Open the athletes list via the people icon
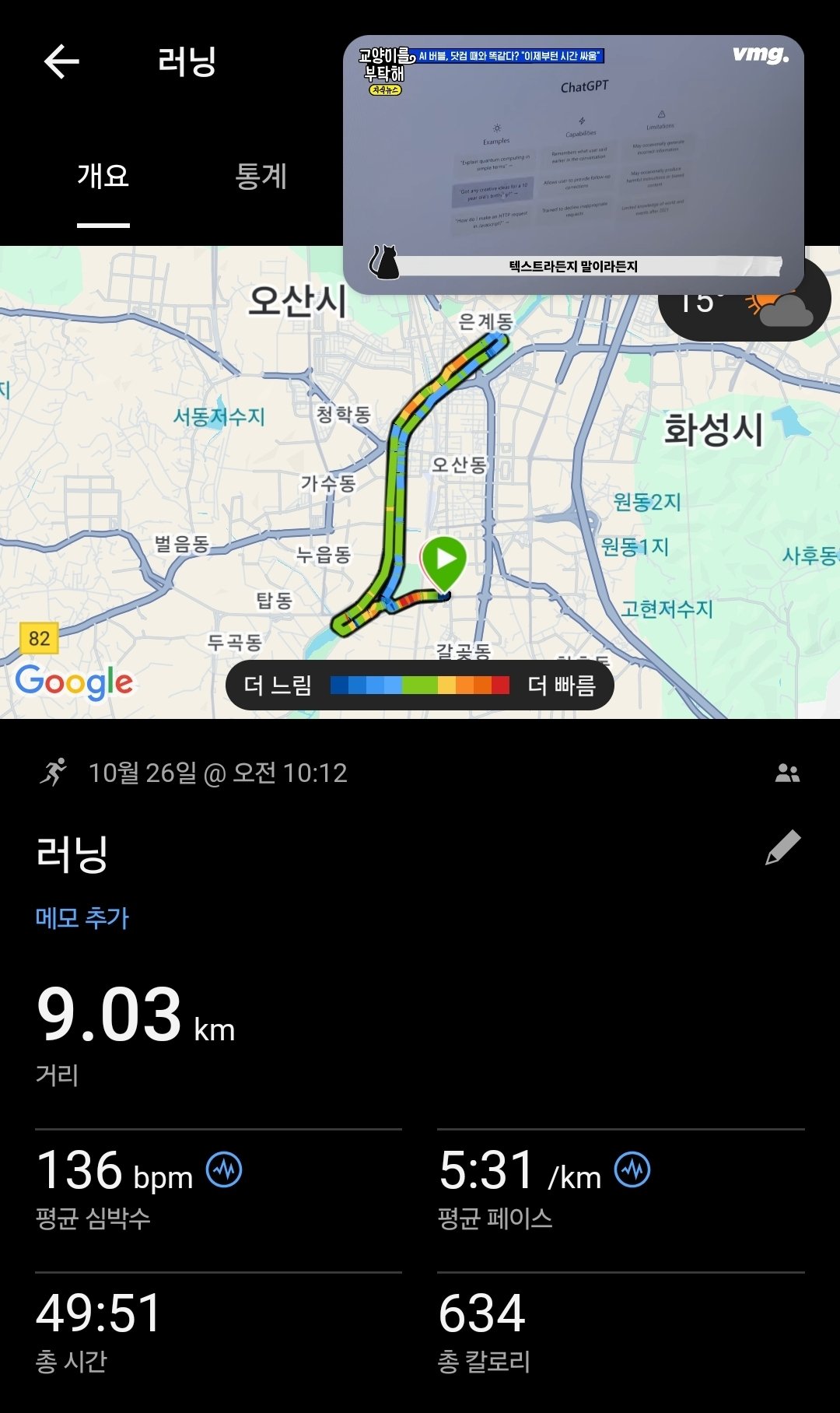The width and height of the screenshot is (840, 1413). pos(789,772)
